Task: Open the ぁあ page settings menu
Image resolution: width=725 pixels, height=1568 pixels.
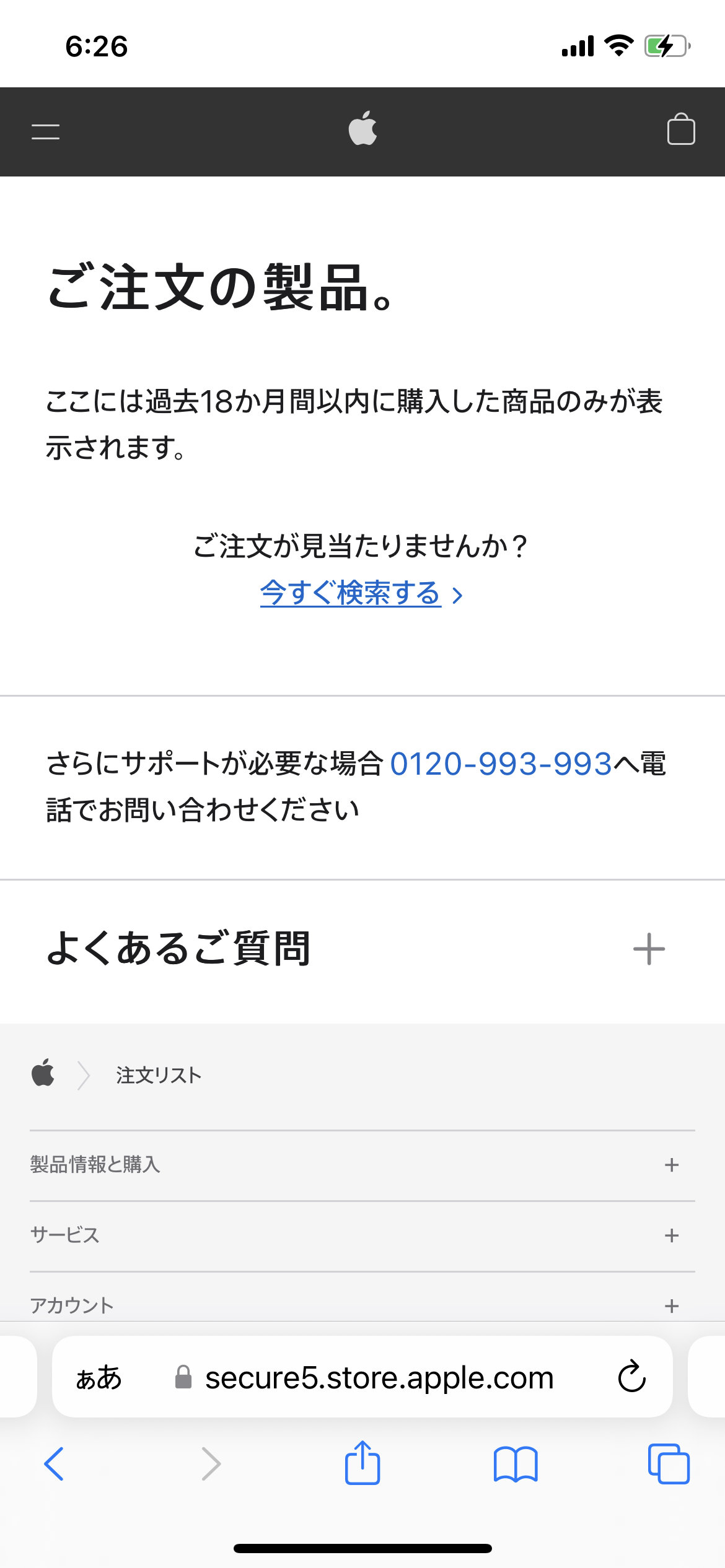Action: tap(99, 1377)
